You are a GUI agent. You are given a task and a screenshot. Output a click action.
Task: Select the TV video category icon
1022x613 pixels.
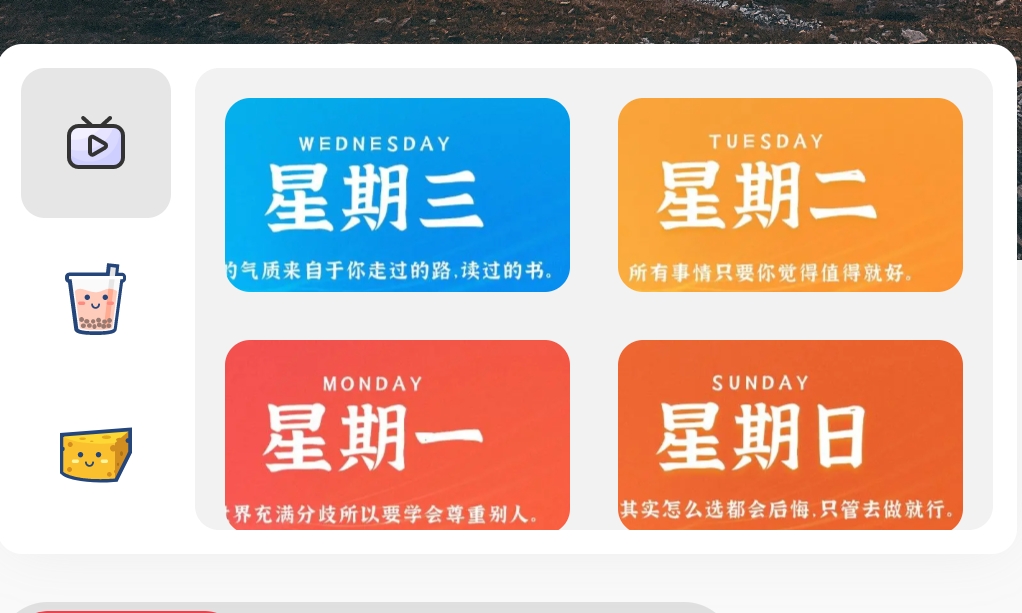tap(96, 143)
